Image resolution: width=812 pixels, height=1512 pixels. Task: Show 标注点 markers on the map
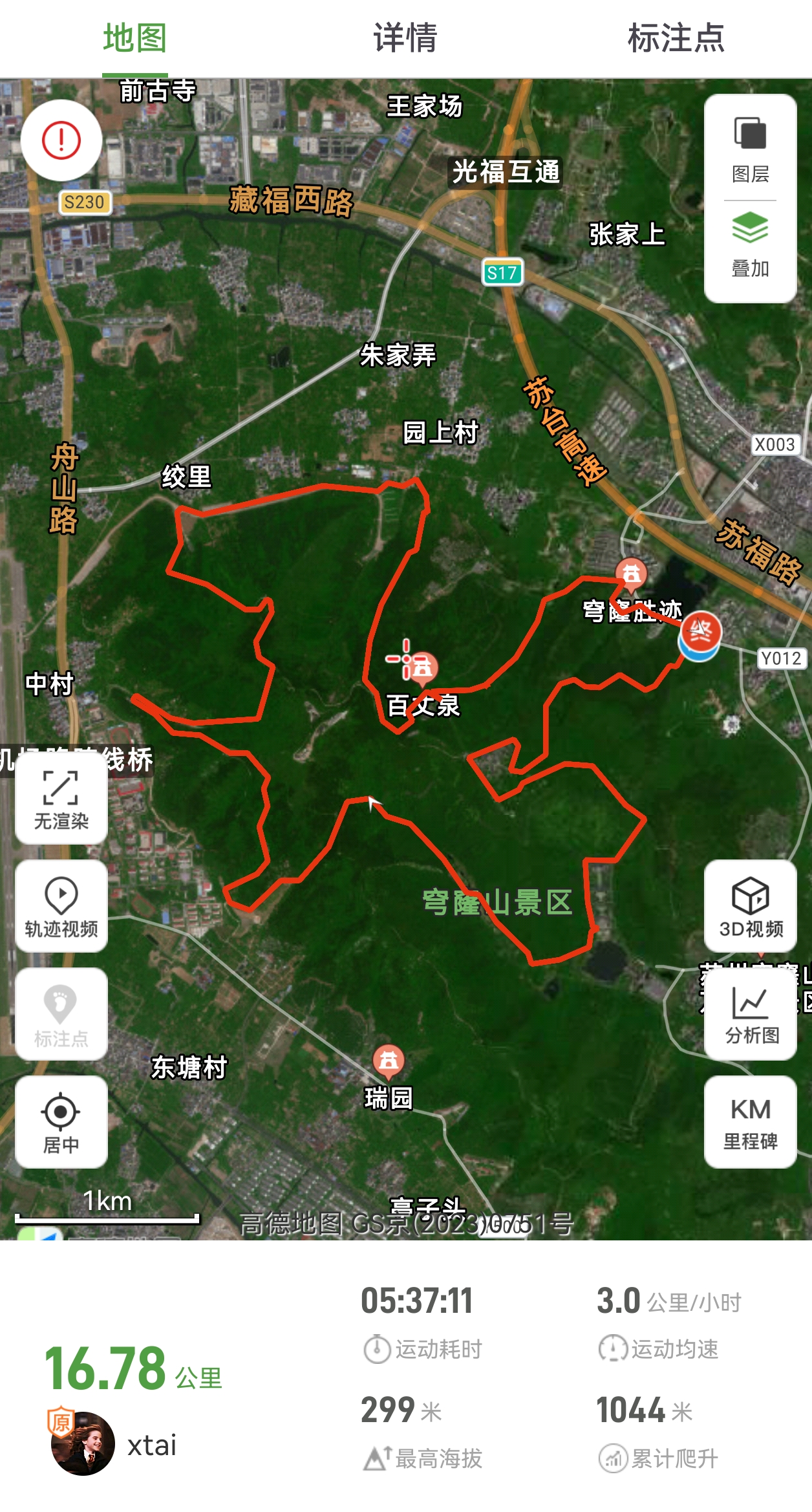click(x=61, y=1014)
